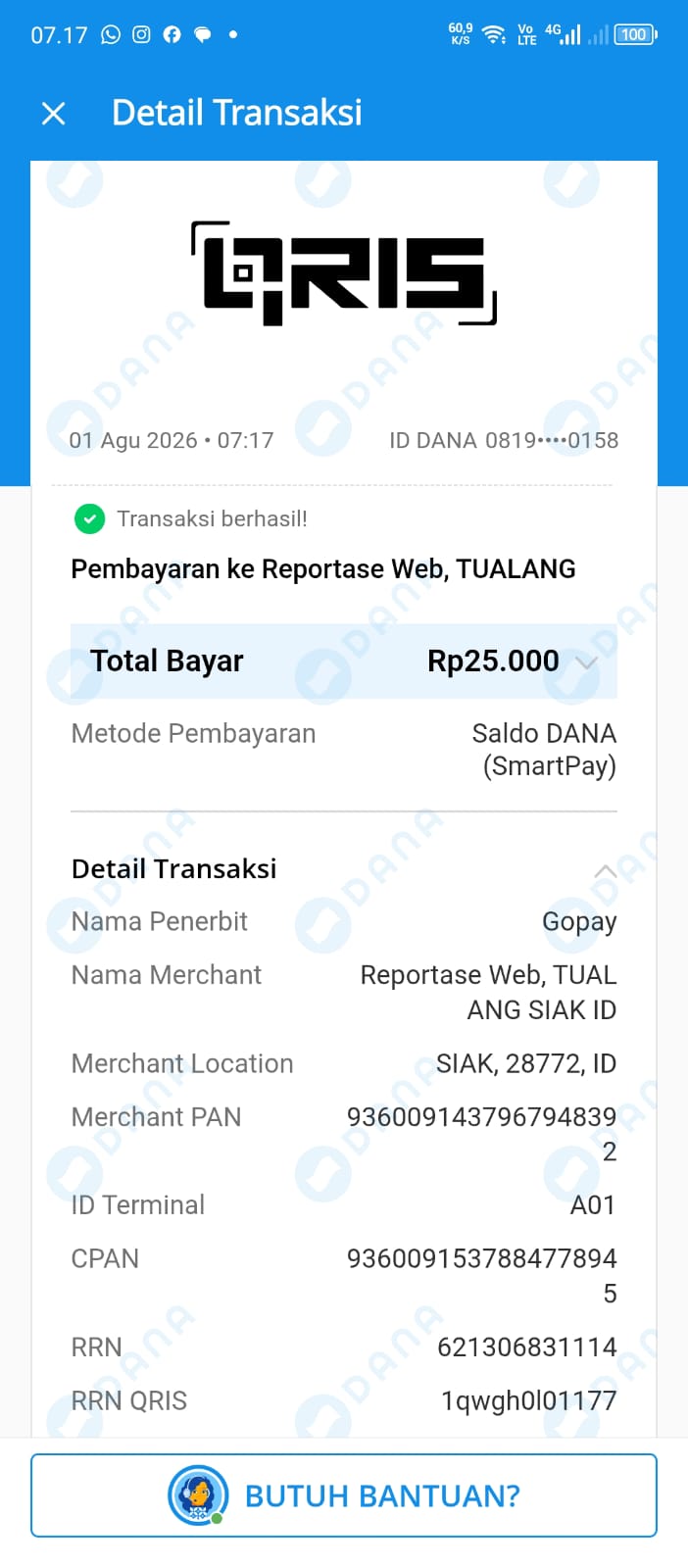
Task: Tap the Butuh Bantuan? help button
Action: [x=344, y=1495]
